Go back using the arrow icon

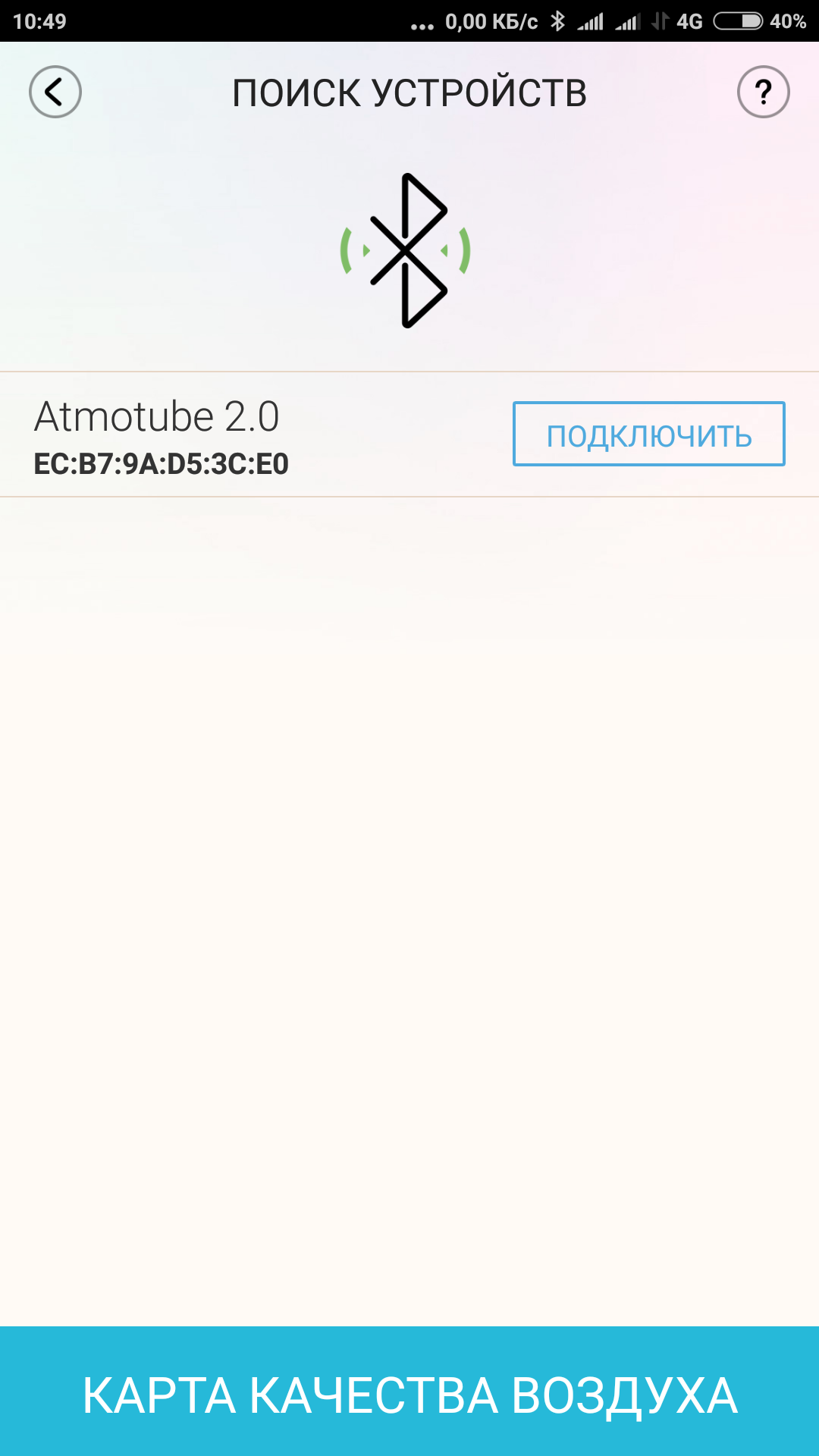coord(55,93)
